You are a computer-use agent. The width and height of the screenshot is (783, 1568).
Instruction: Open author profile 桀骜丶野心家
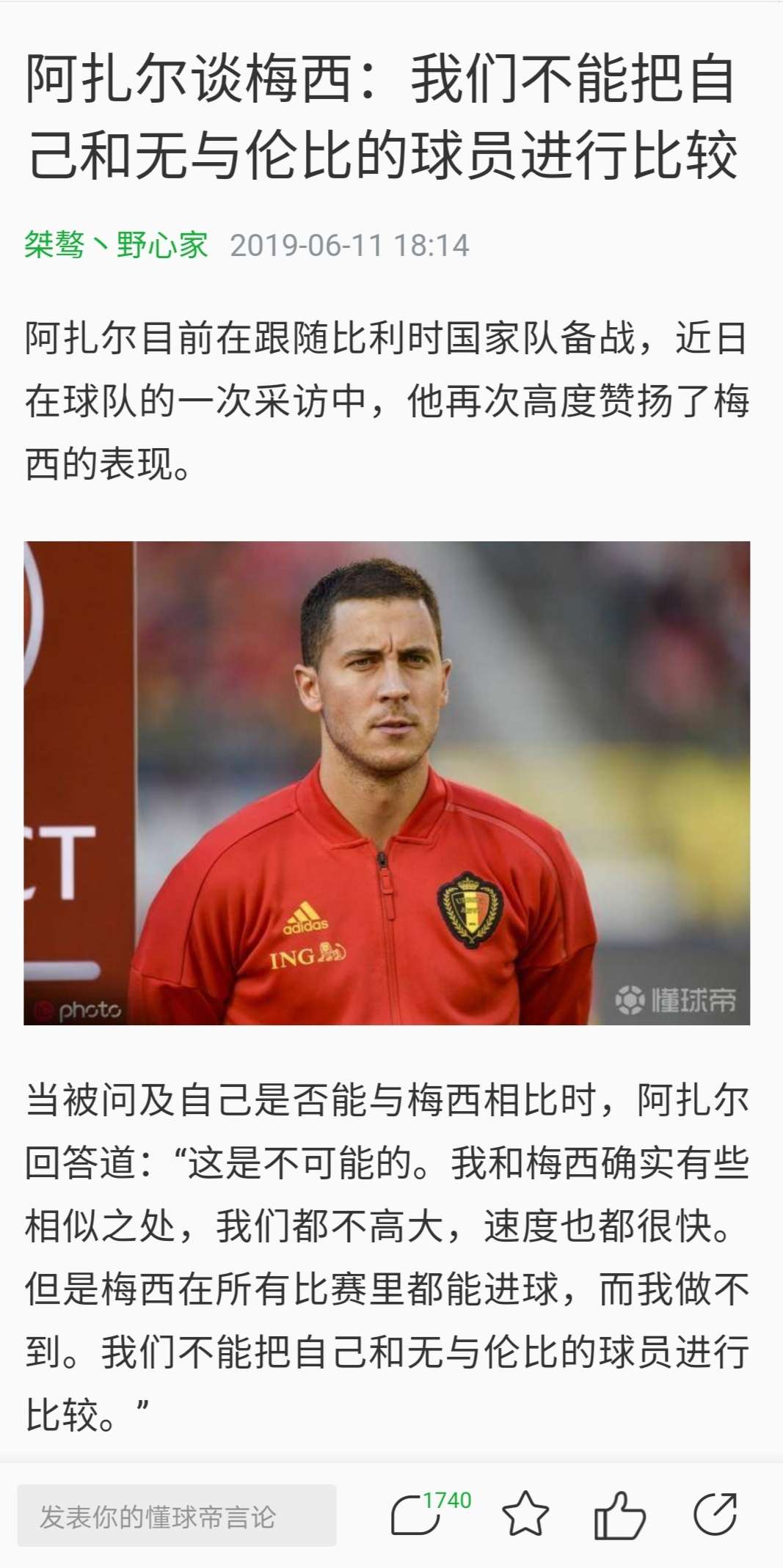(x=116, y=245)
